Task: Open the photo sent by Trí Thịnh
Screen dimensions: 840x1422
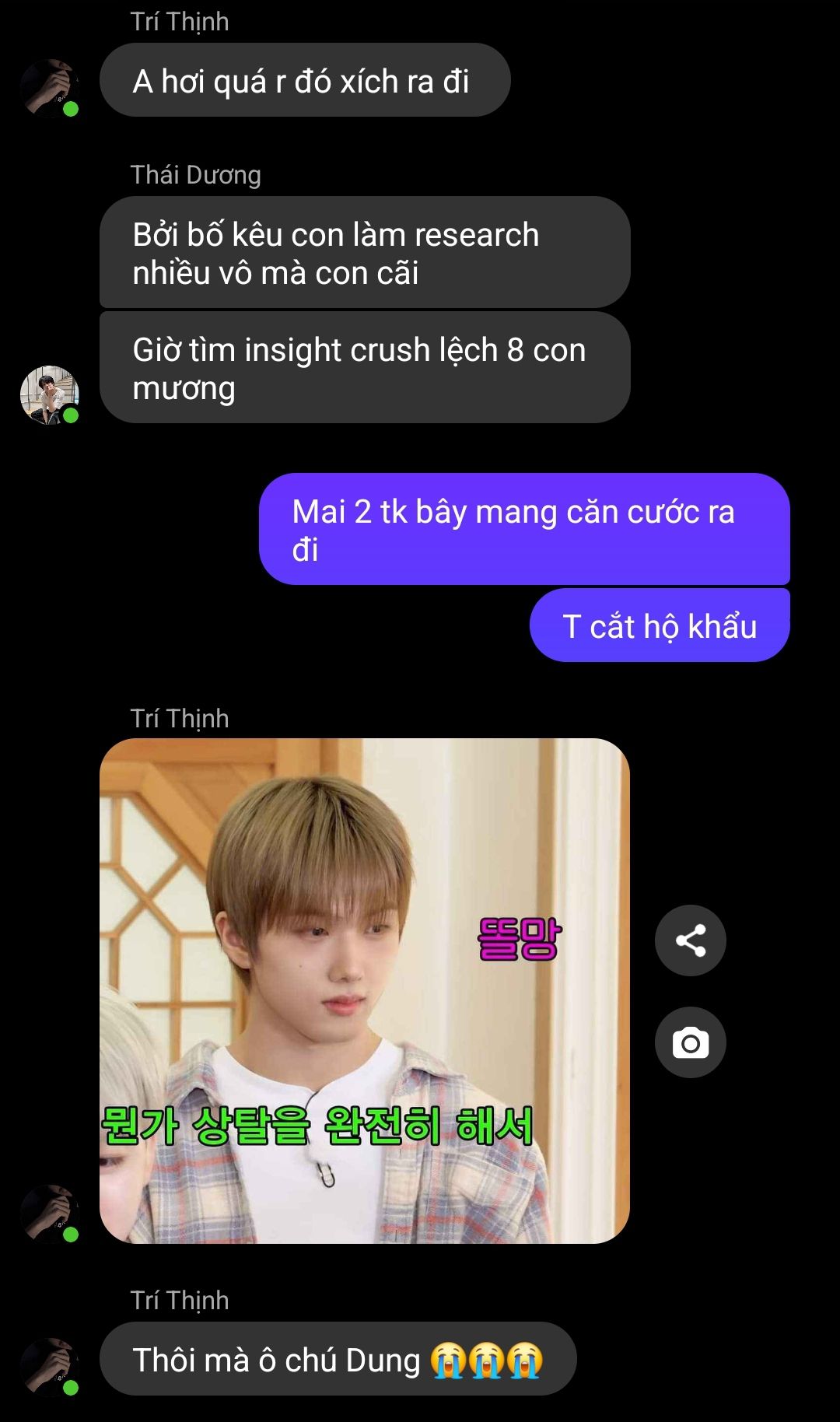Action: (x=364, y=989)
